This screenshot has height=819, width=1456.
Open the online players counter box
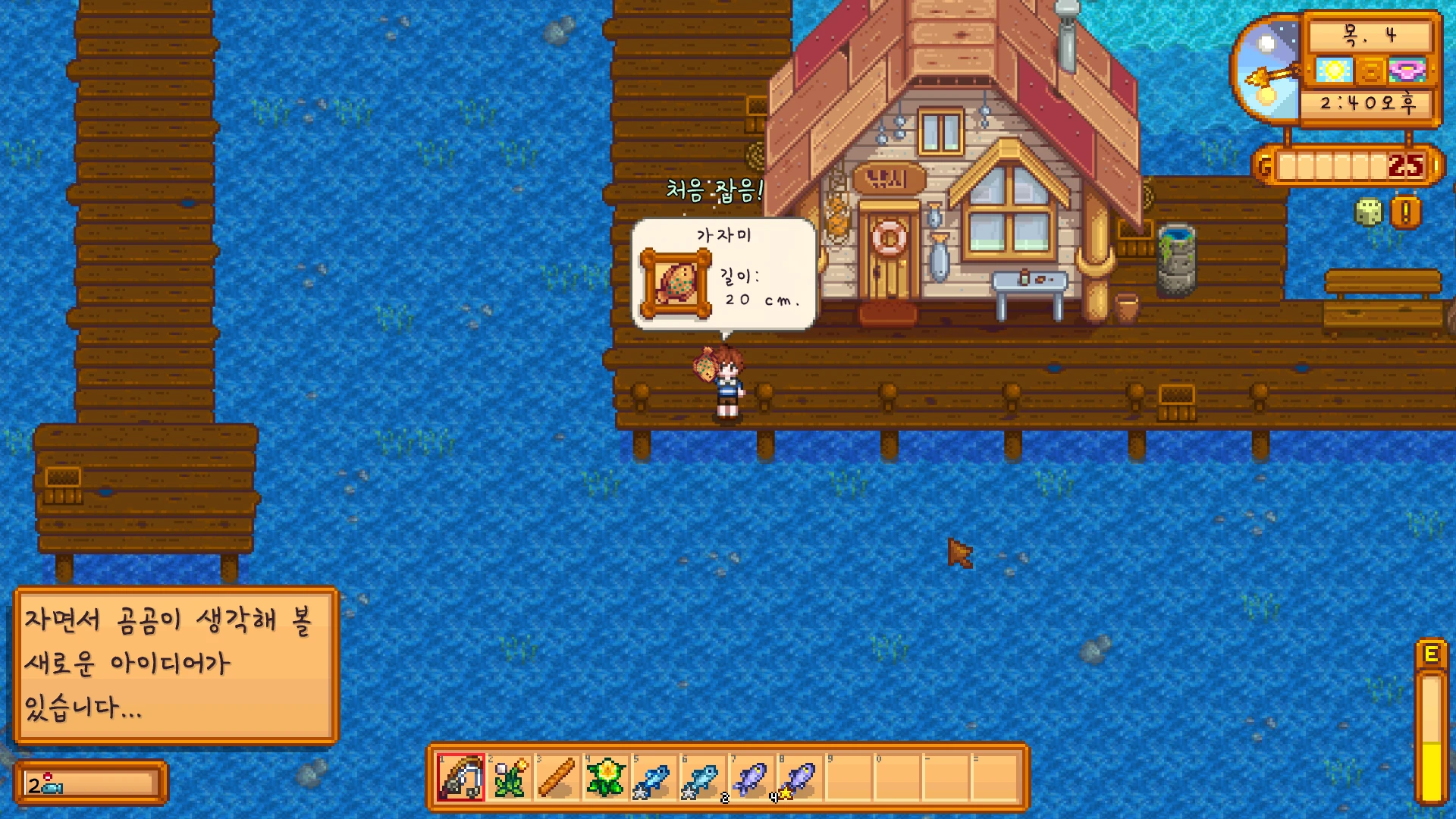tap(89, 783)
